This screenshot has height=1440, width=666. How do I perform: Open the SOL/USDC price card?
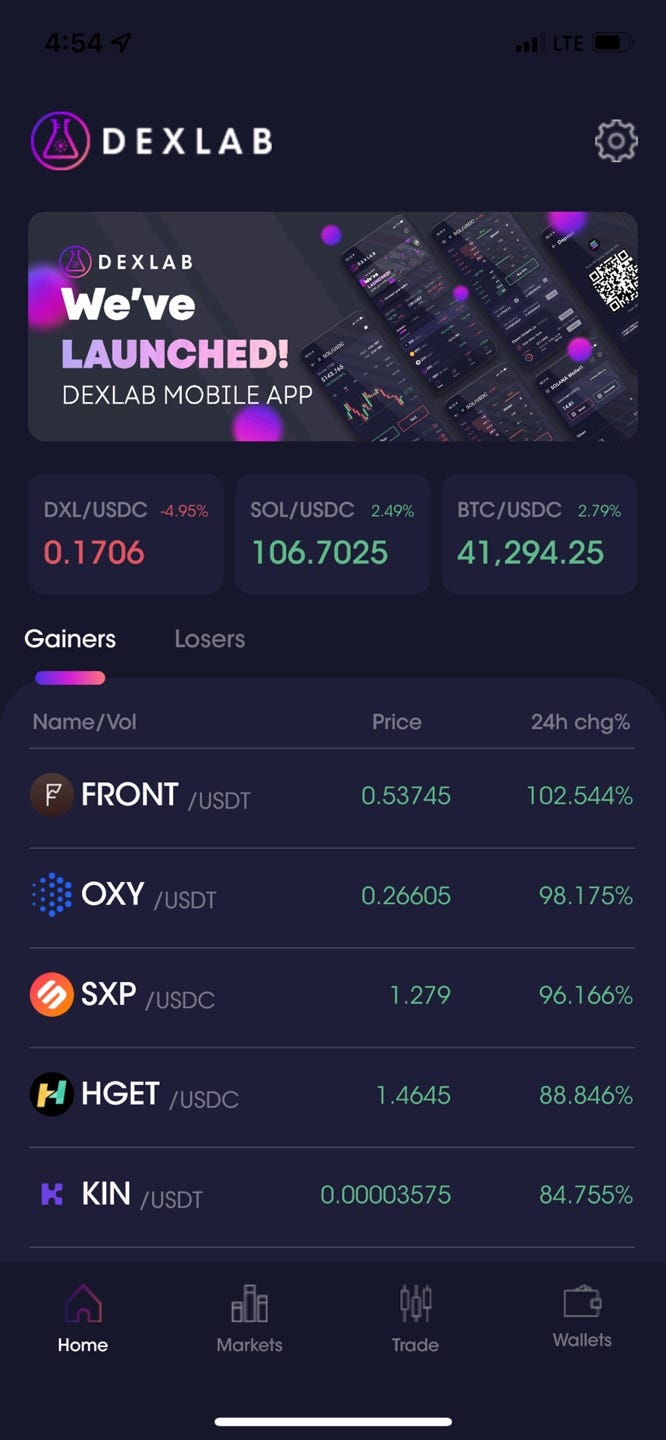(332, 534)
